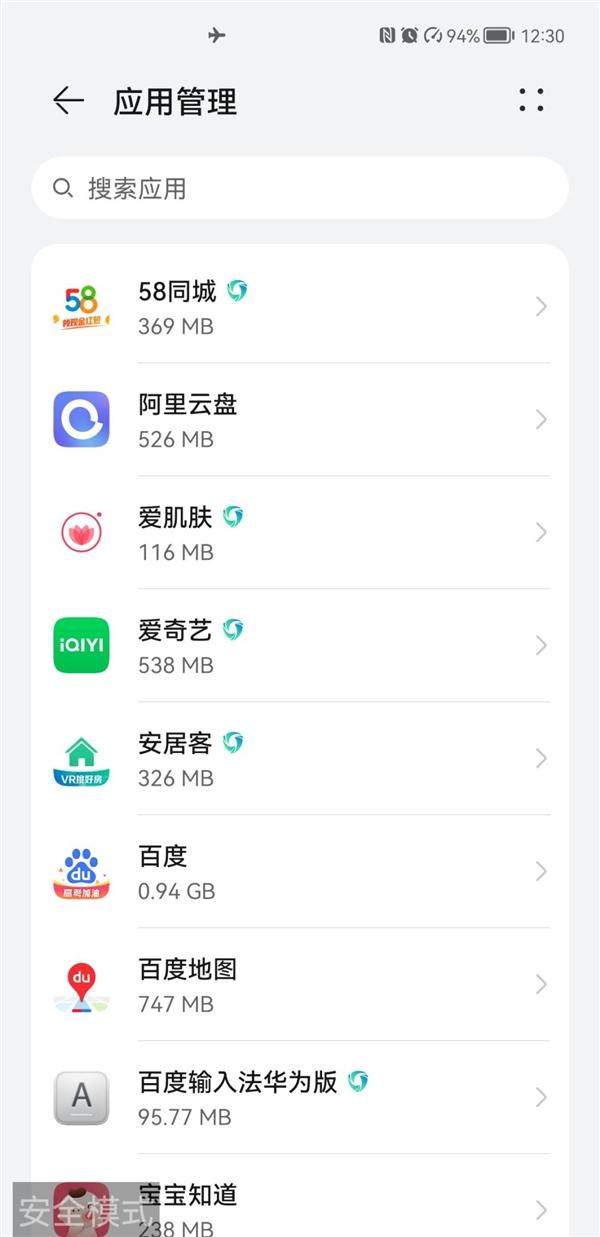Open 58同城 app details
Image resolution: width=600 pixels, height=1237 pixels.
point(300,307)
